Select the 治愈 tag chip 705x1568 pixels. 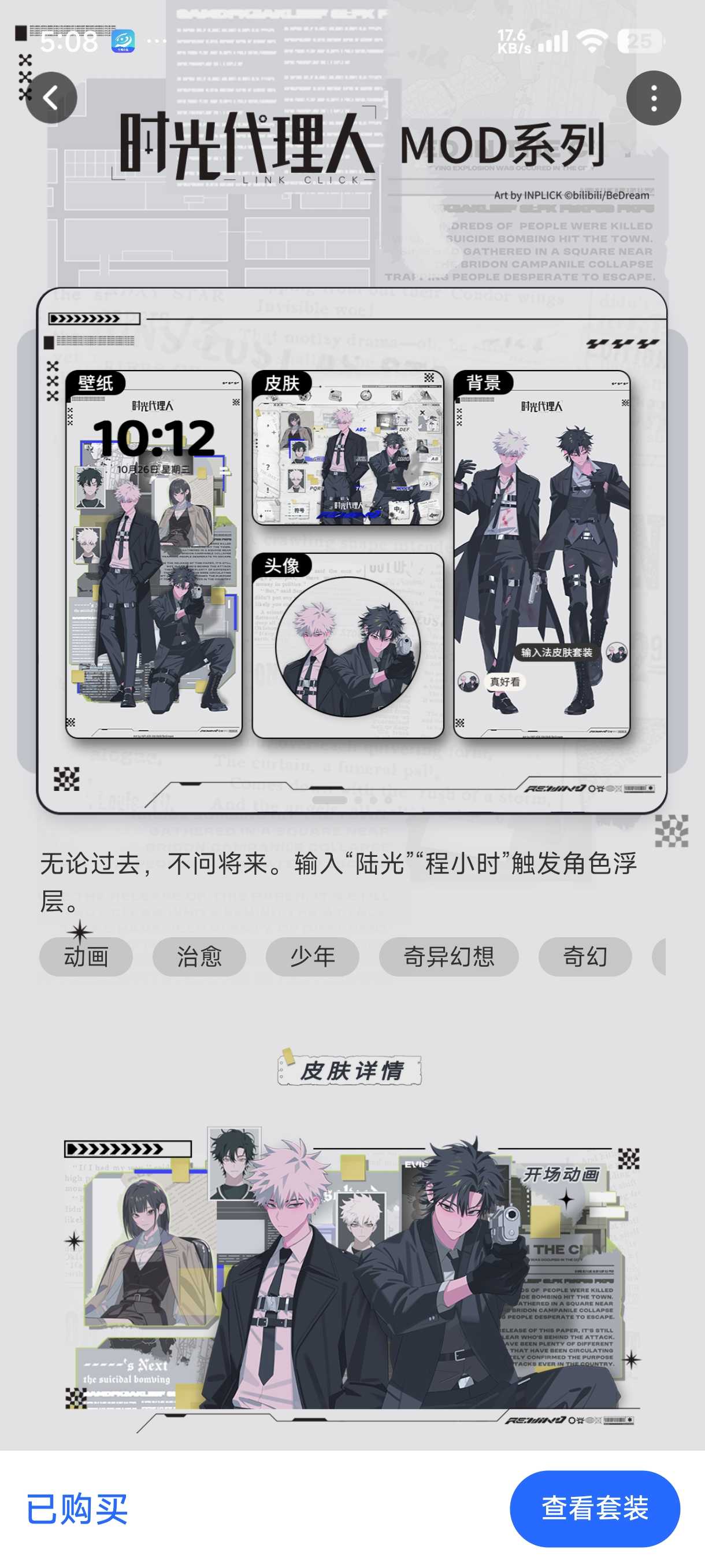point(199,956)
